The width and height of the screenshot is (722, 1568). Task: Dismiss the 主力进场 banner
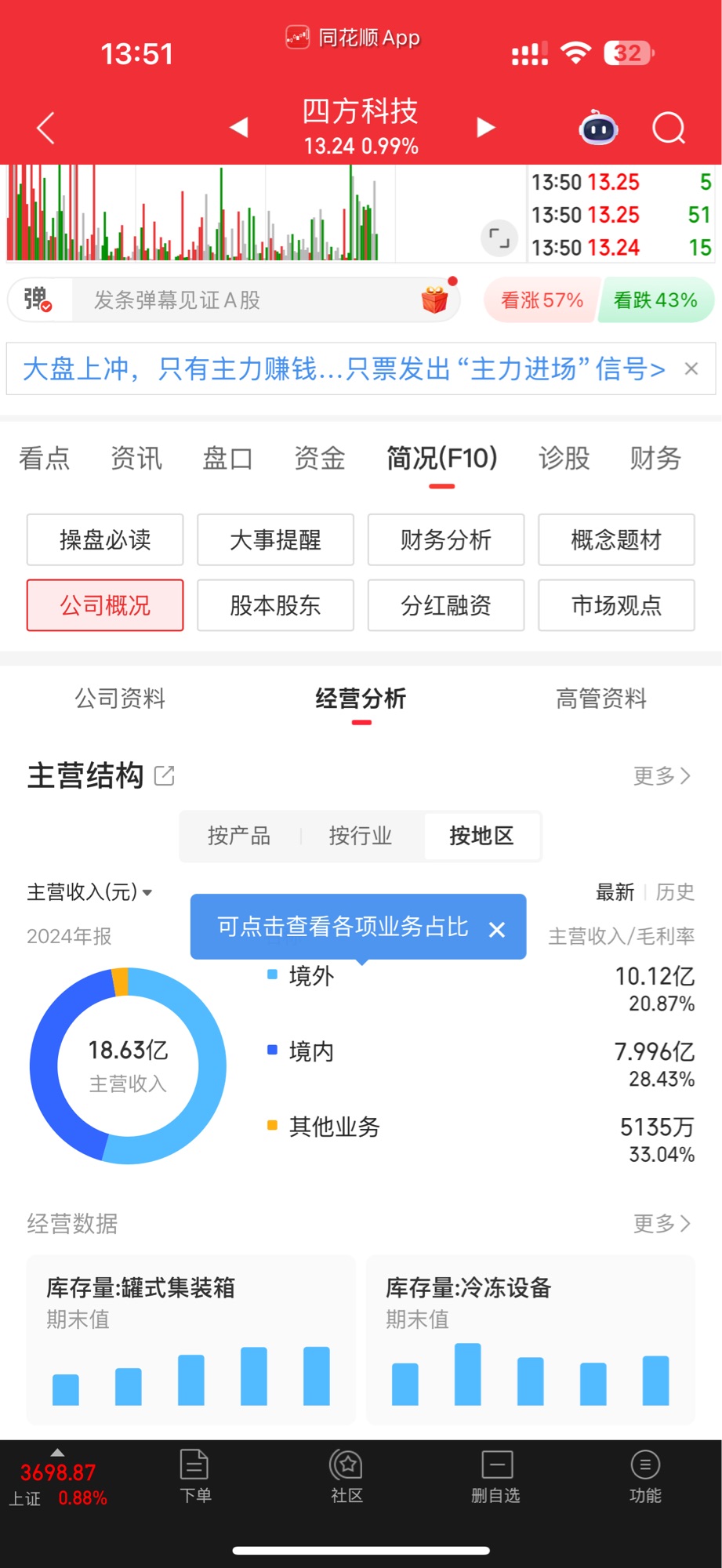click(691, 368)
